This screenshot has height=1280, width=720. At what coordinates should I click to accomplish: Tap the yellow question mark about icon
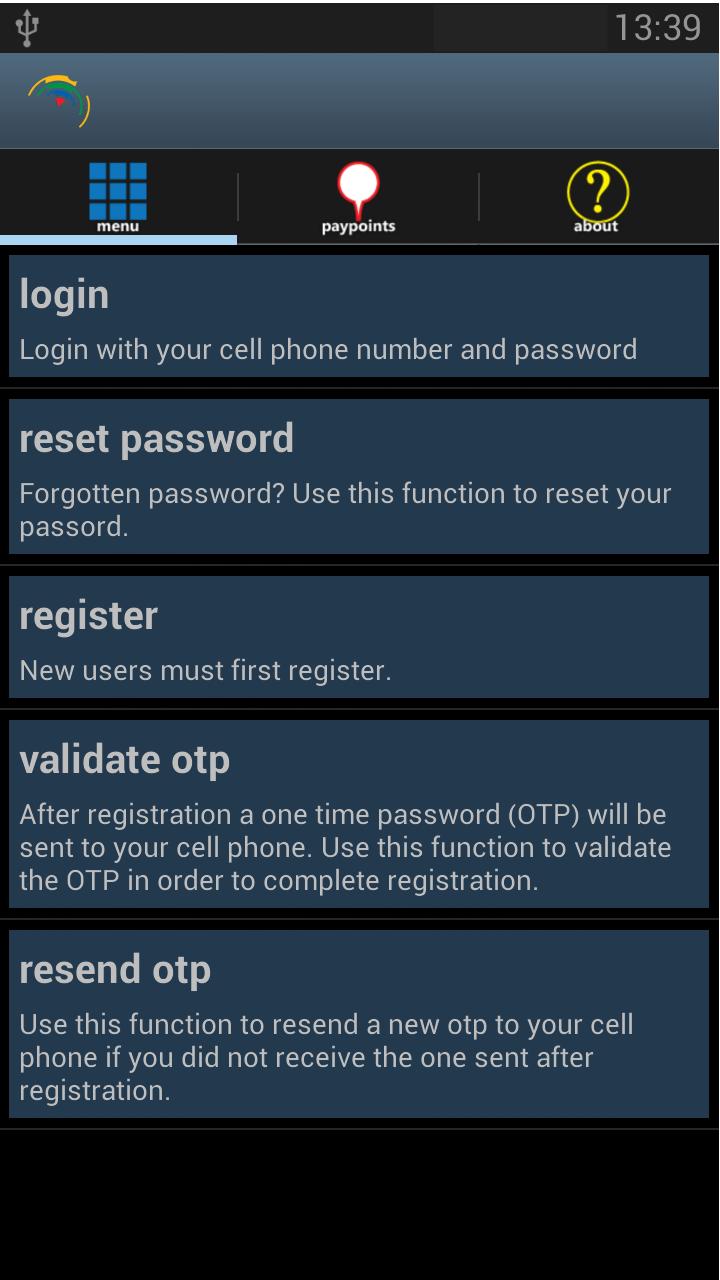click(597, 188)
